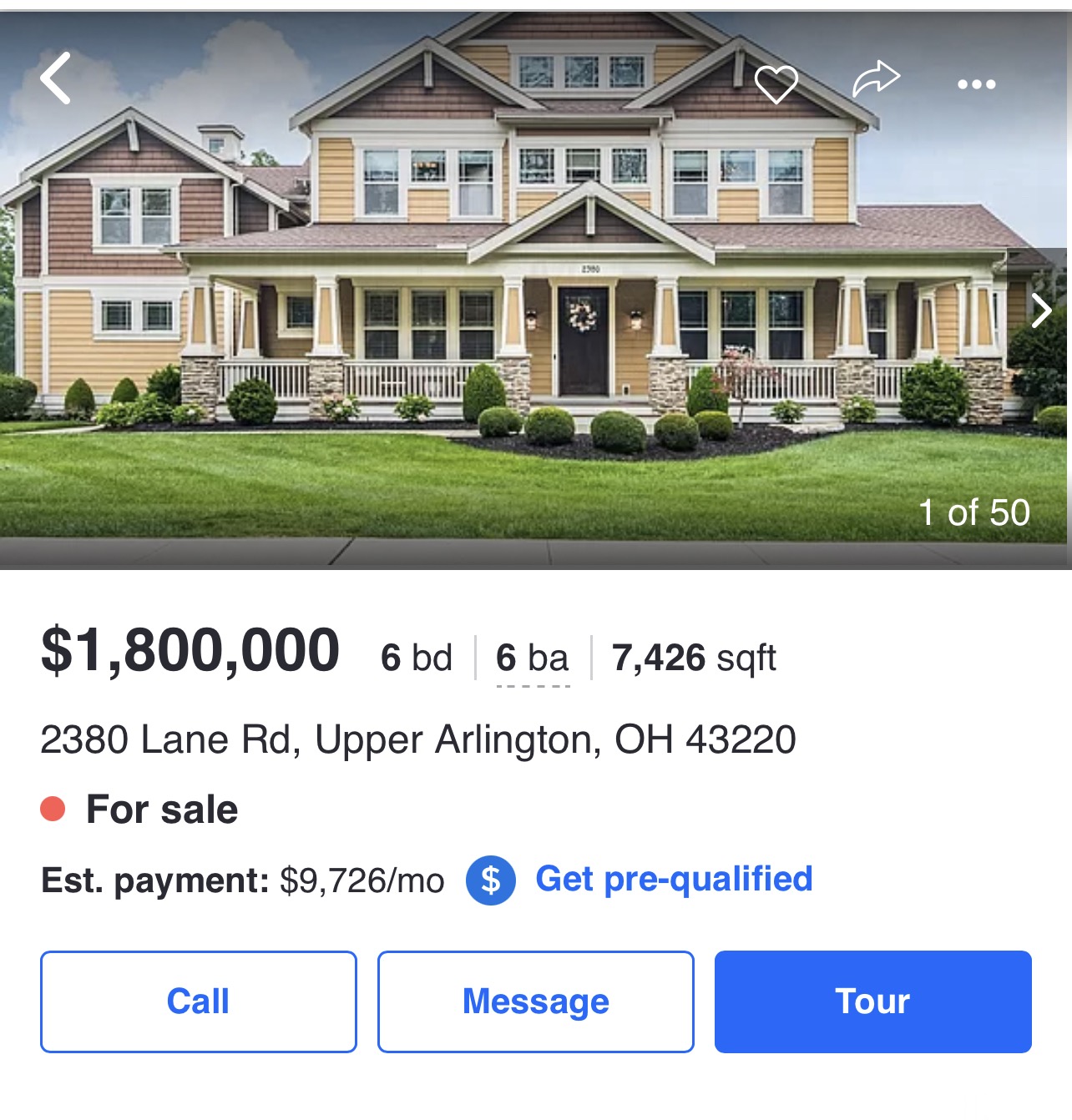Share this listing
Image resolution: width=1072 pixels, height=1120 pixels.
[x=876, y=80]
